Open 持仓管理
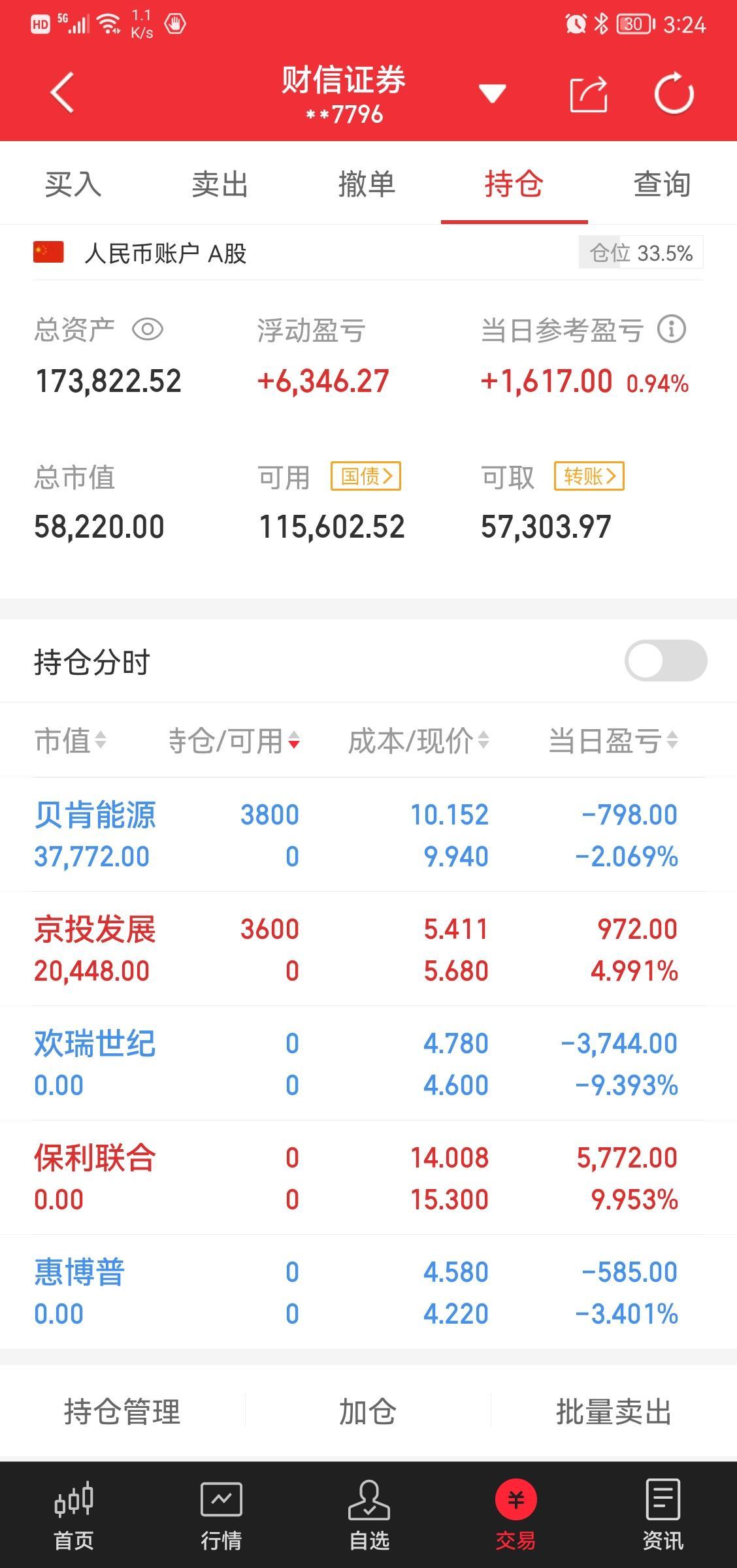This screenshot has width=737, height=1568. [x=122, y=1412]
